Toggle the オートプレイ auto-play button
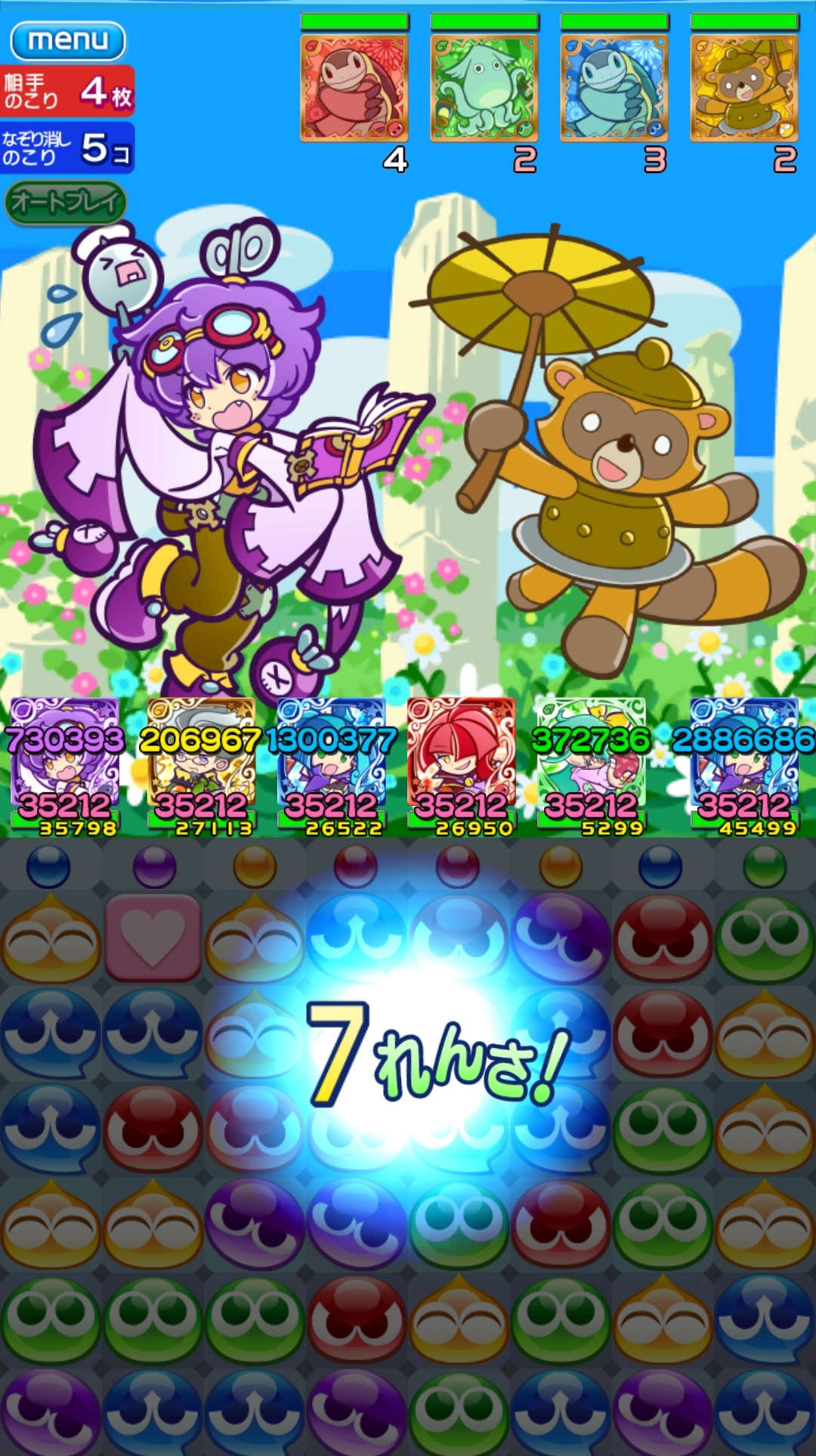The width and height of the screenshot is (816, 1456). [x=66, y=203]
